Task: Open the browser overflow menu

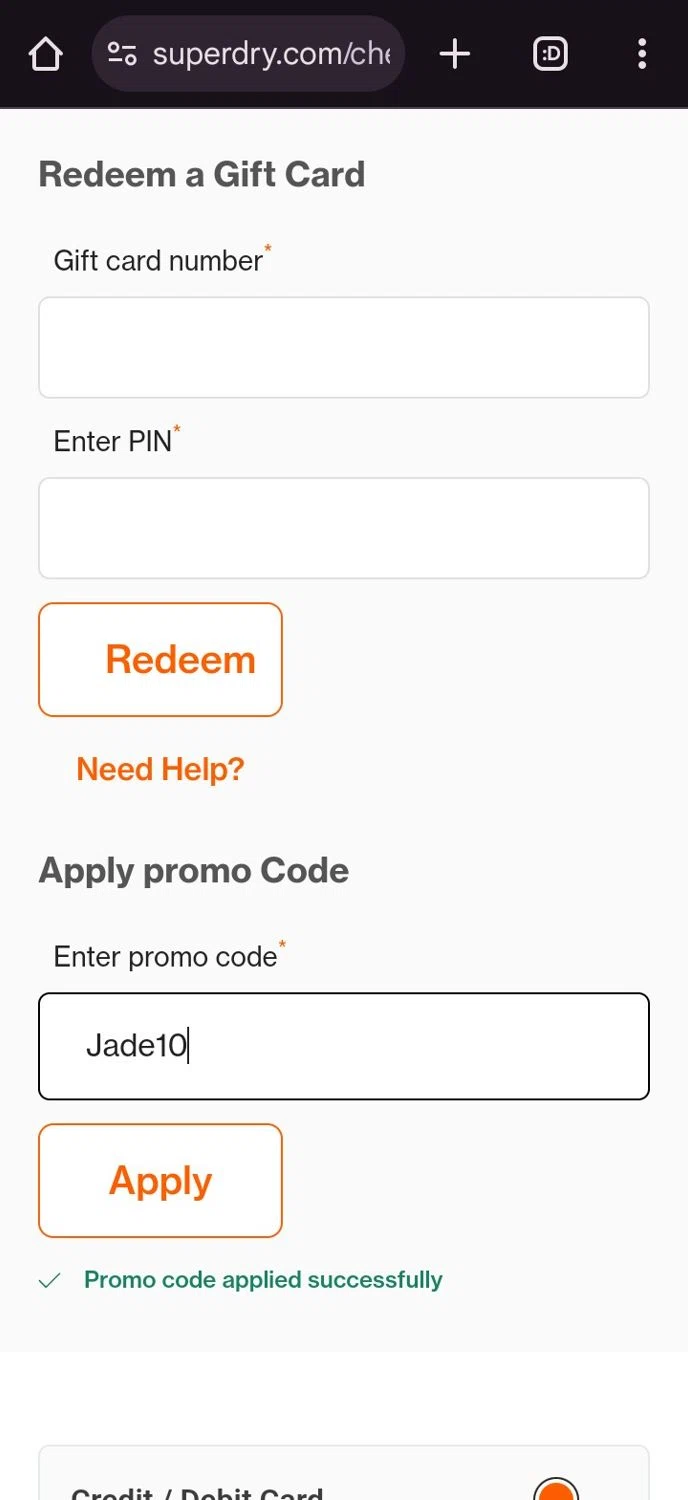Action: 642,54
